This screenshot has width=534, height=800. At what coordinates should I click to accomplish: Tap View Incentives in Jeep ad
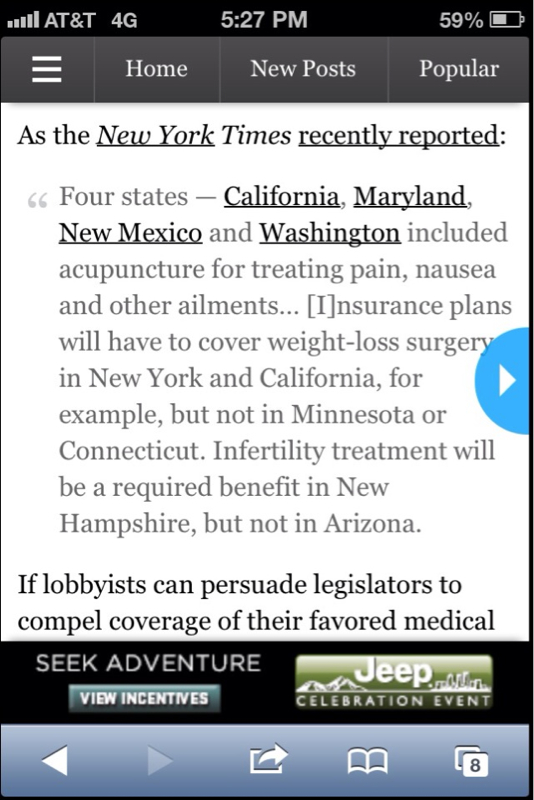[x=144, y=698]
